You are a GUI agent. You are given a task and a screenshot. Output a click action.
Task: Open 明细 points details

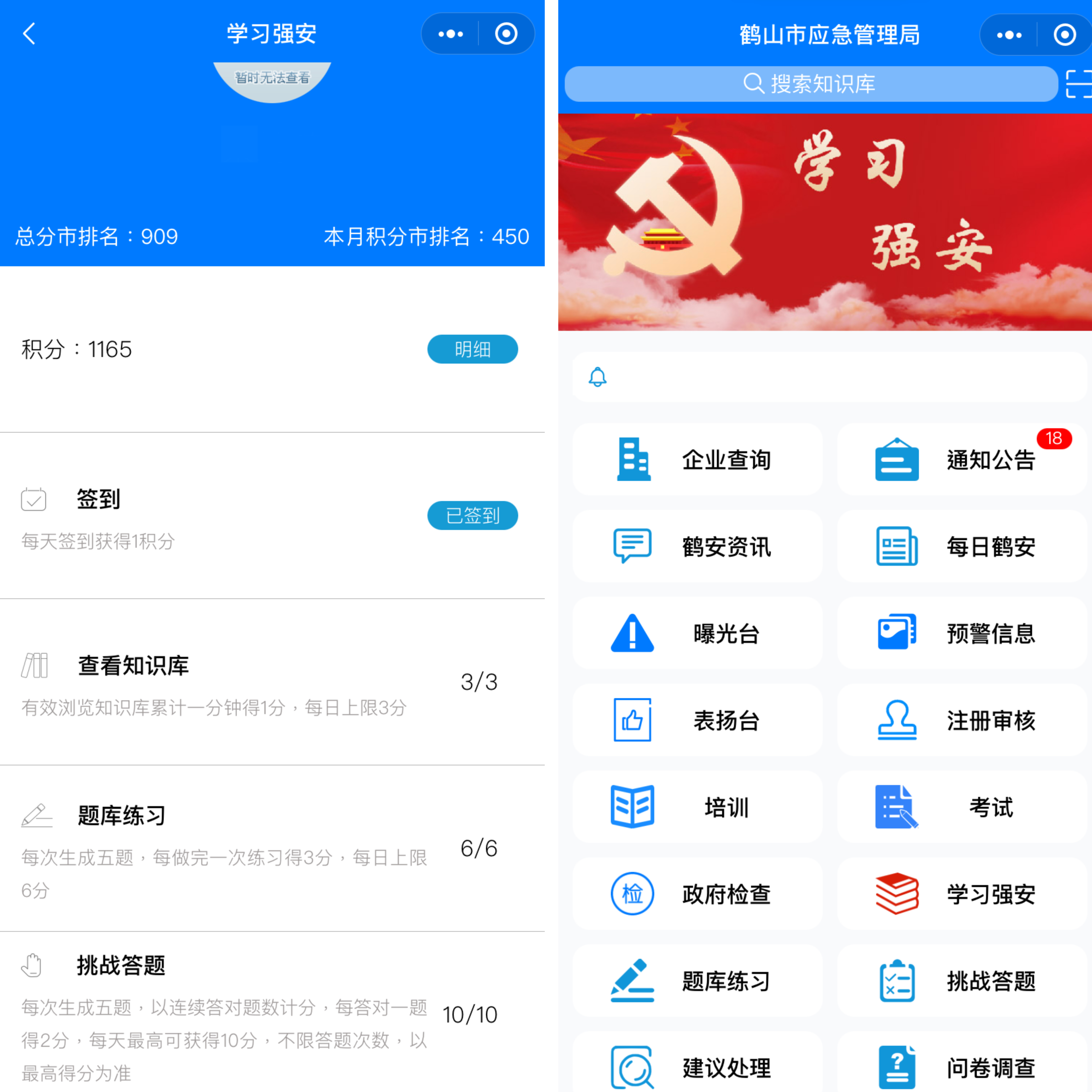[472, 349]
